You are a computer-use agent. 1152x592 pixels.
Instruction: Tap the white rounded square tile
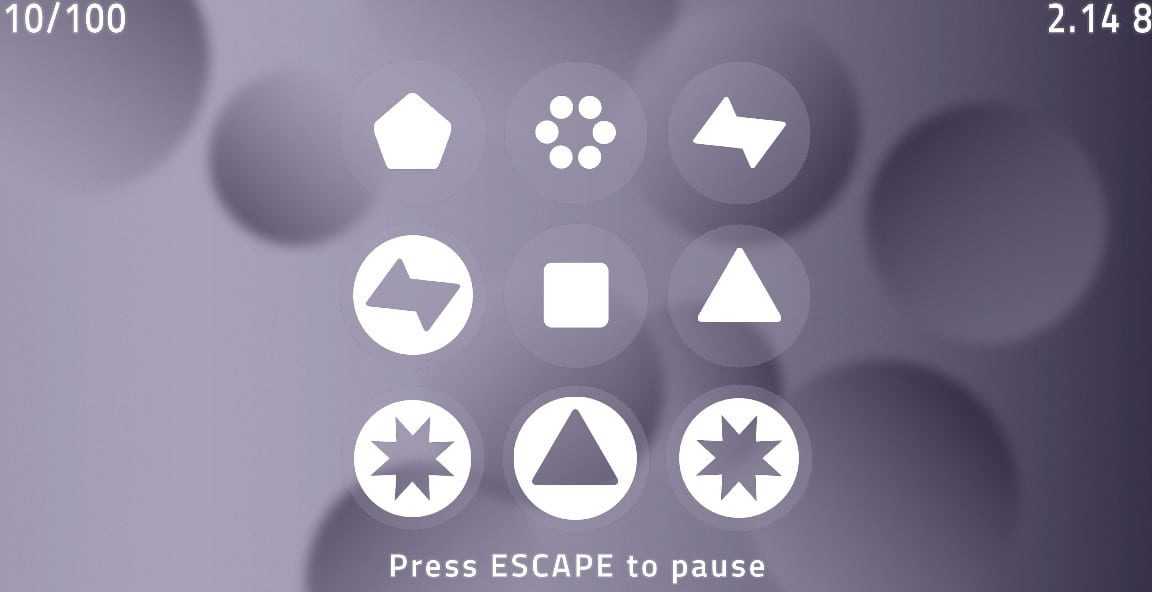[576, 295]
